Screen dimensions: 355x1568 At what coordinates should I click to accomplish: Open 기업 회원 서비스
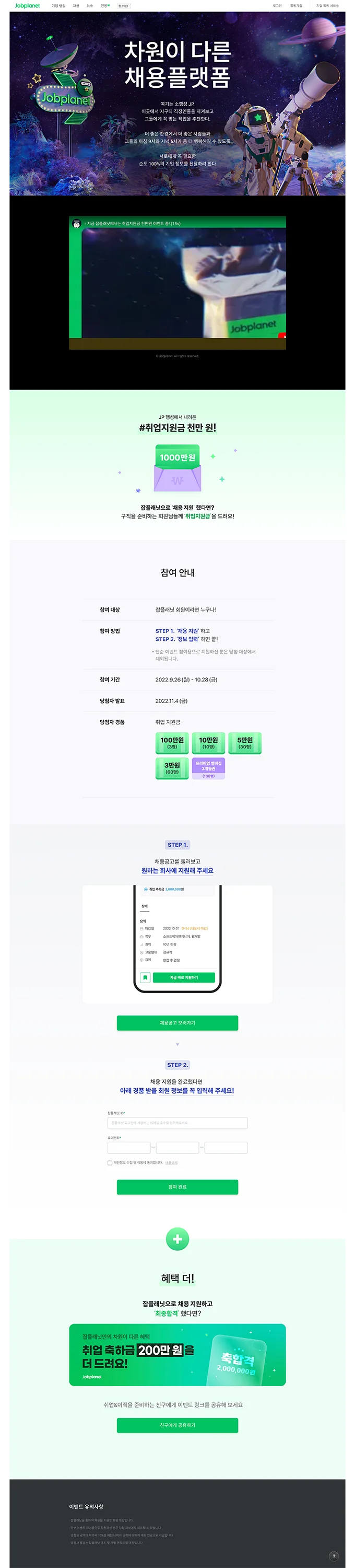click(327, 5)
